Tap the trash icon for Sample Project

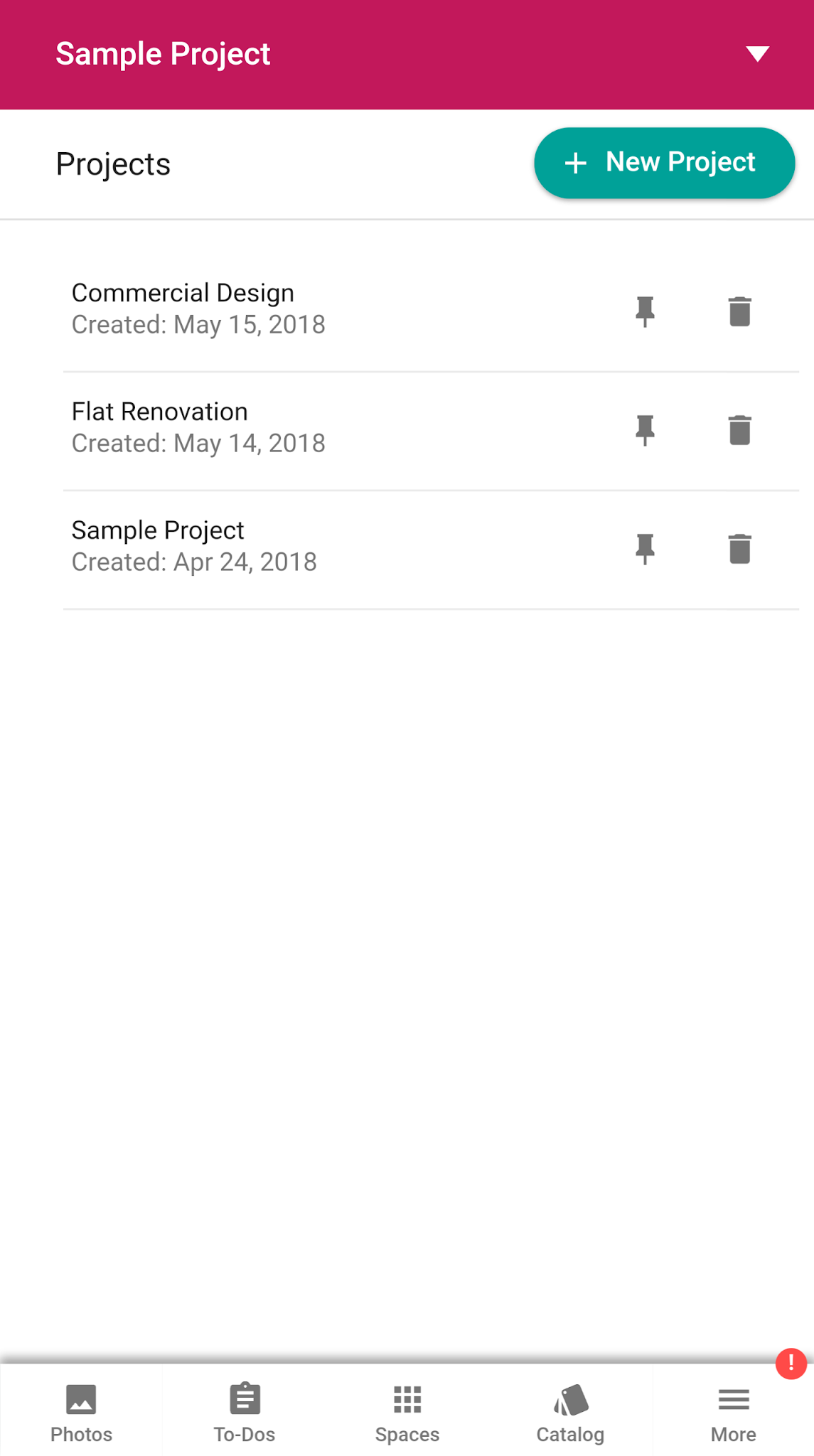[739, 549]
